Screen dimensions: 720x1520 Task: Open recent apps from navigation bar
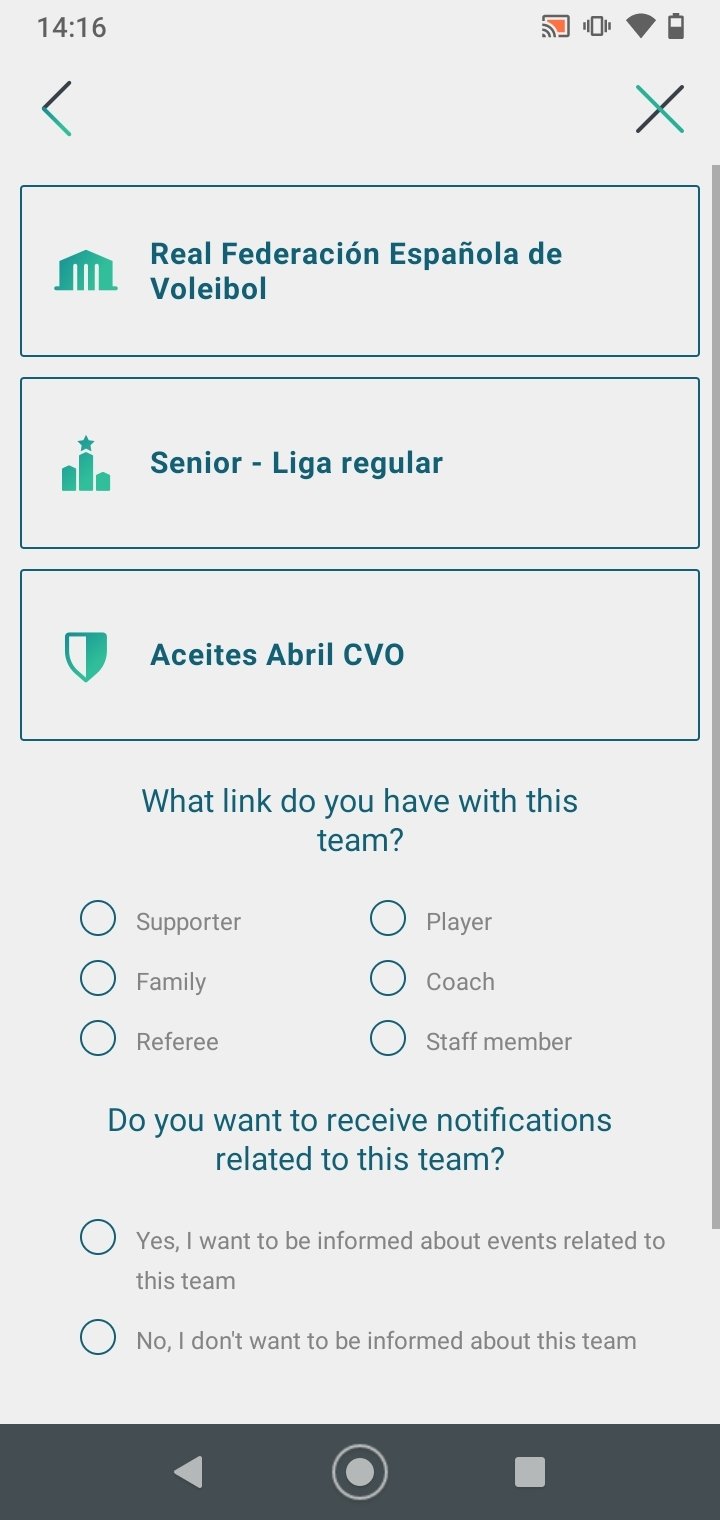pyautogui.click(x=530, y=1472)
